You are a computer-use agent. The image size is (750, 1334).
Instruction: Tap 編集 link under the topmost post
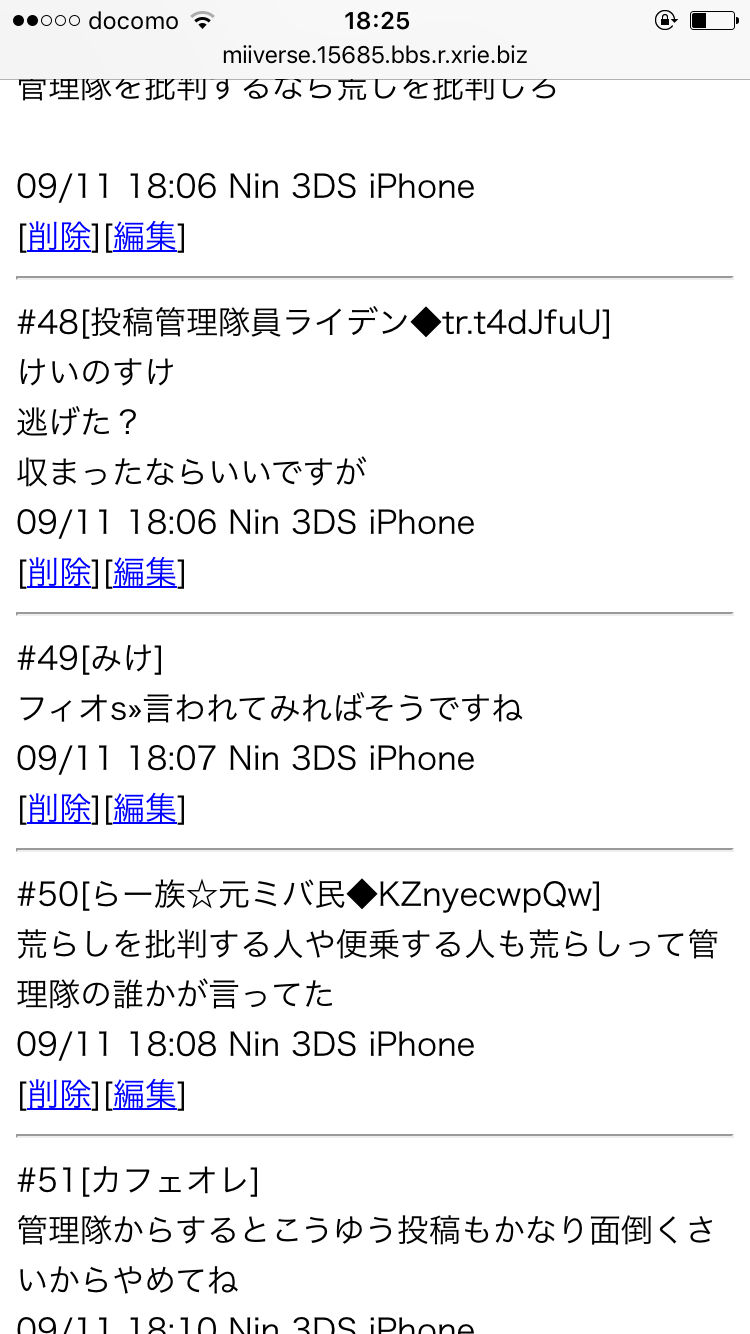pyautogui.click(x=145, y=236)
